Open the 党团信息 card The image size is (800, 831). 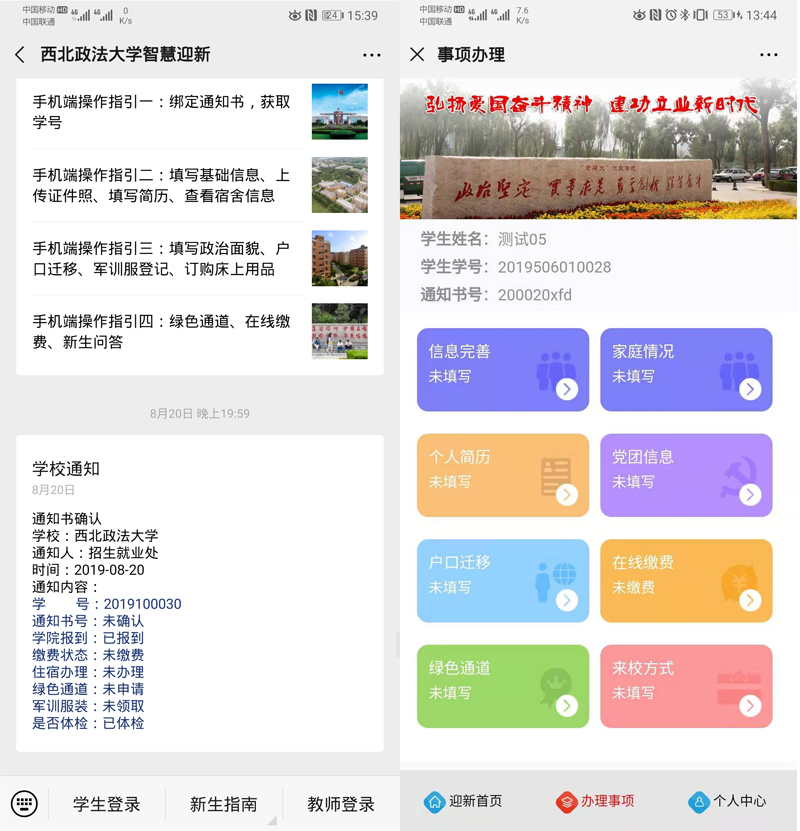coord(686,475)
